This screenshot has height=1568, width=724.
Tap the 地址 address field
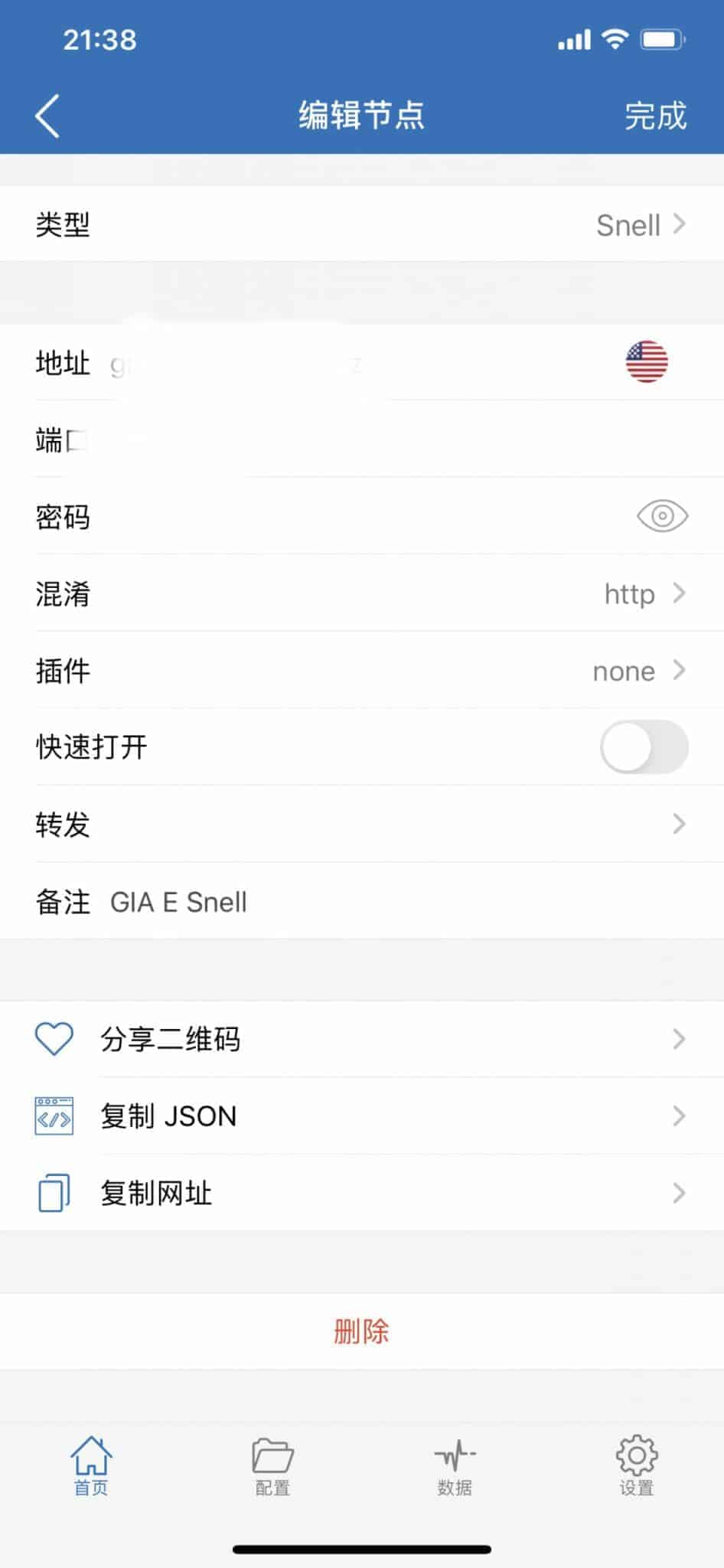click(362, 362)
